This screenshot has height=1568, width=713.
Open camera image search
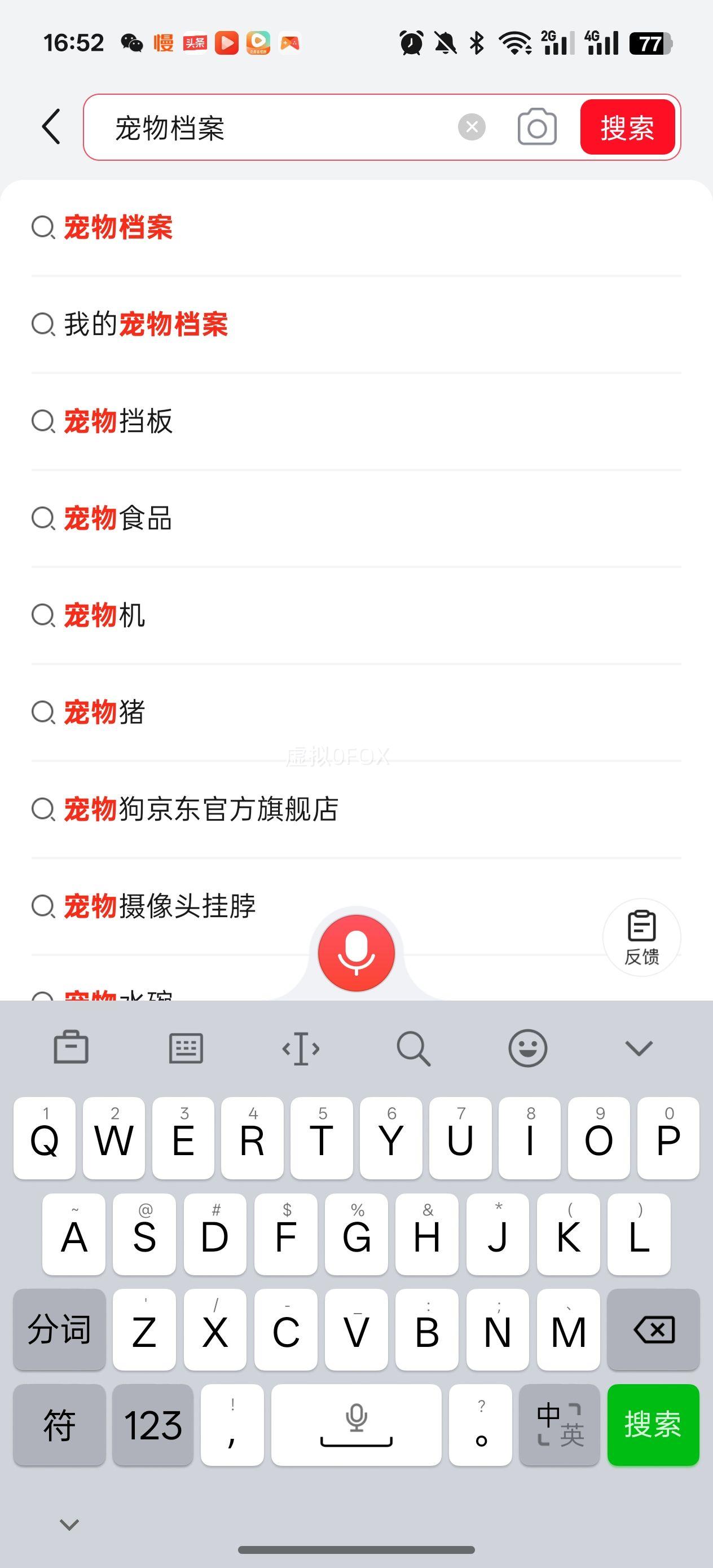(x=536, y=127)
